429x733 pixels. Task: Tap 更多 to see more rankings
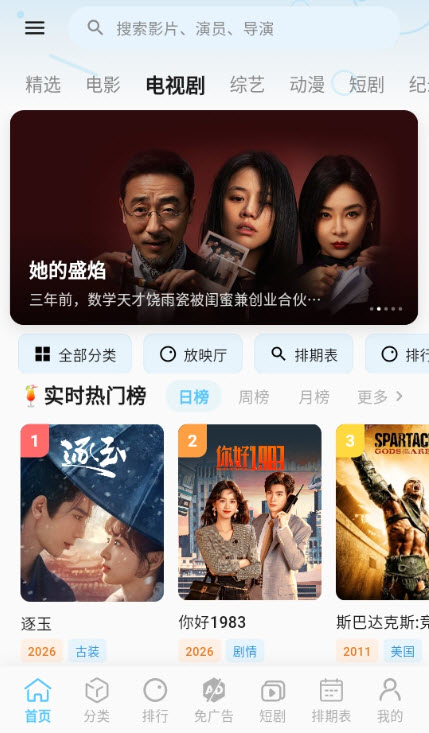pyautogui.click(x=379, y=397)
